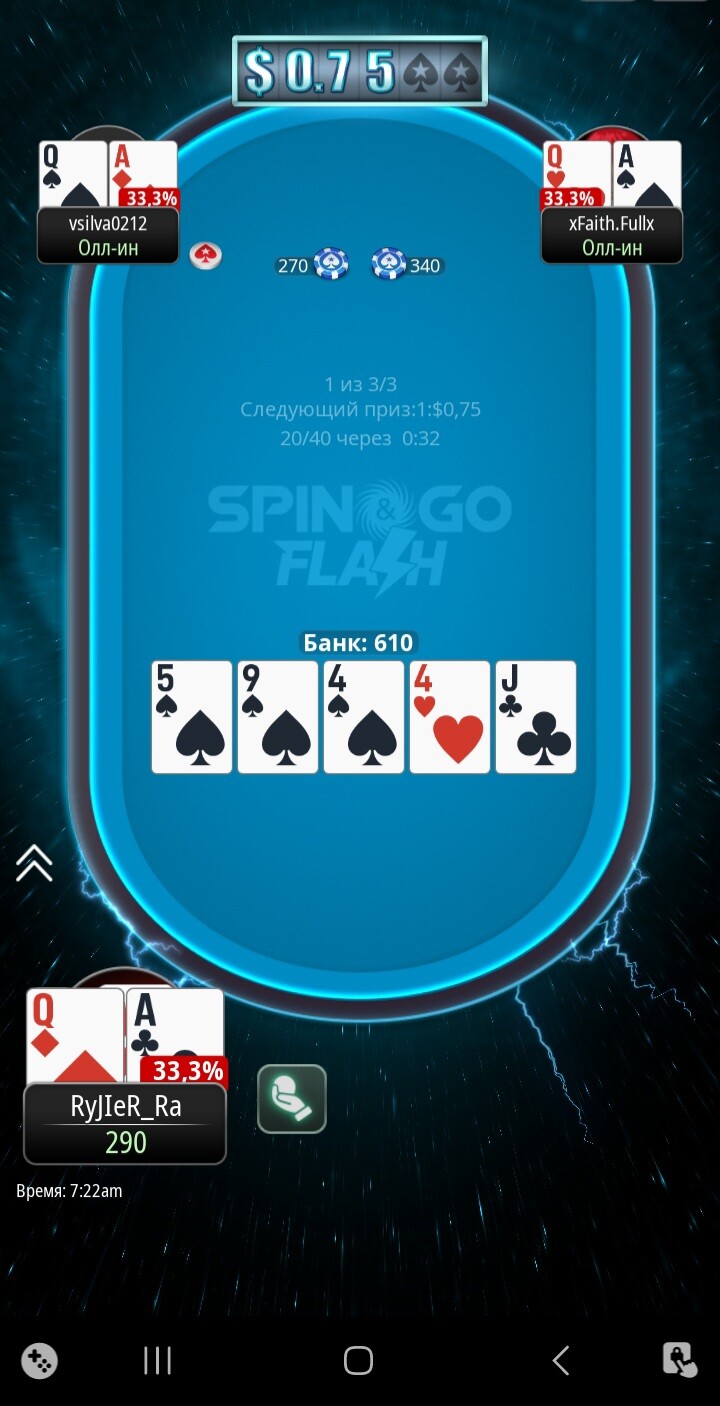Go back with the system back button
The height and width of the screenshot is (1406, 720).
(561, 1360)
